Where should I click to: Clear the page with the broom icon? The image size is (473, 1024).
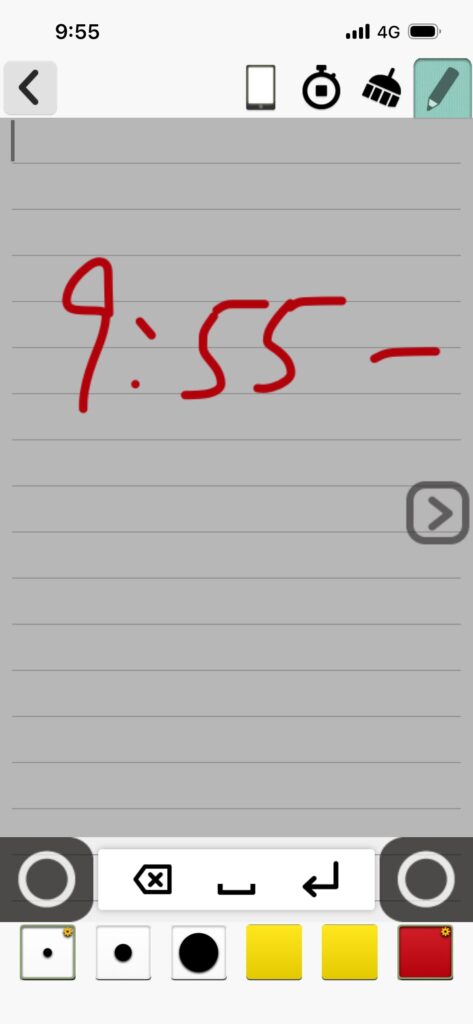(382, 88)
